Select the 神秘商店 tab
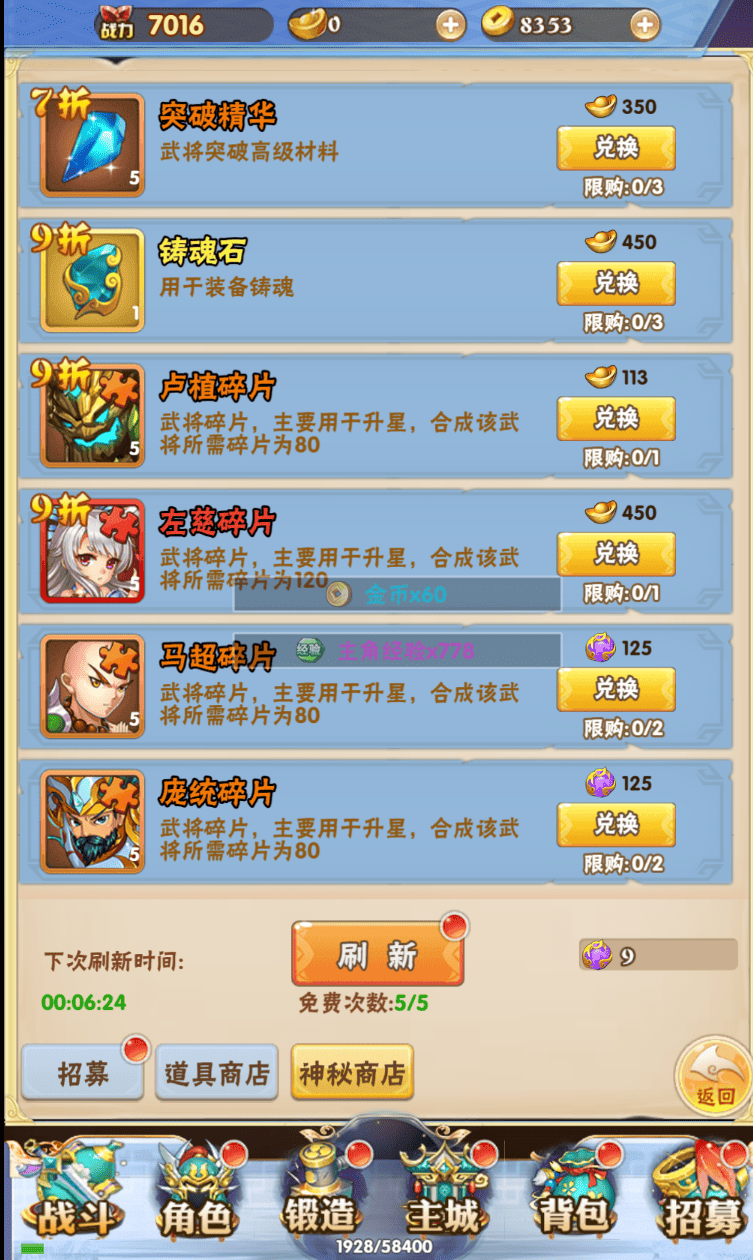Screen dimensions: 753x1260 coord(352,1073)
